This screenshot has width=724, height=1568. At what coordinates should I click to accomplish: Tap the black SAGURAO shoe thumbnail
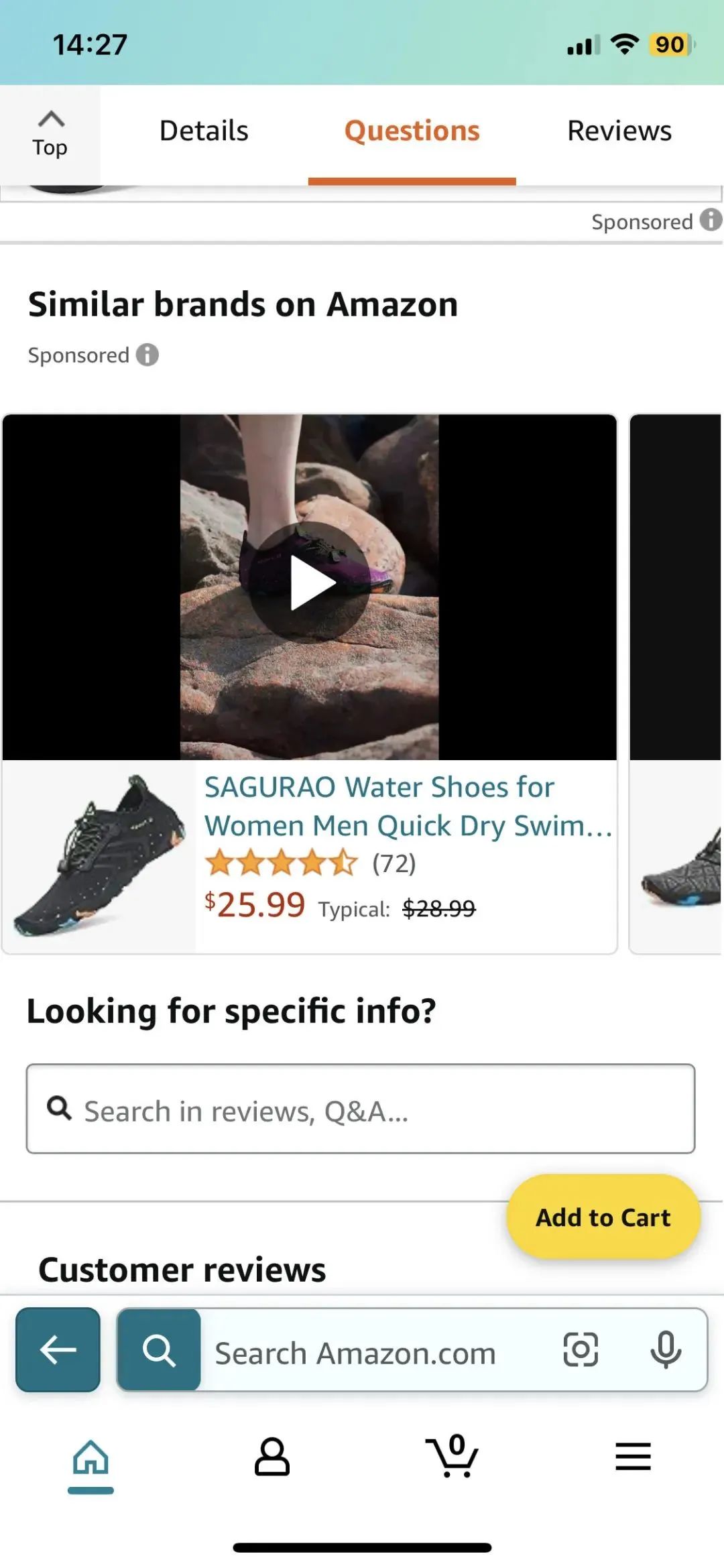pyautogui.click(x=99, y=856)
